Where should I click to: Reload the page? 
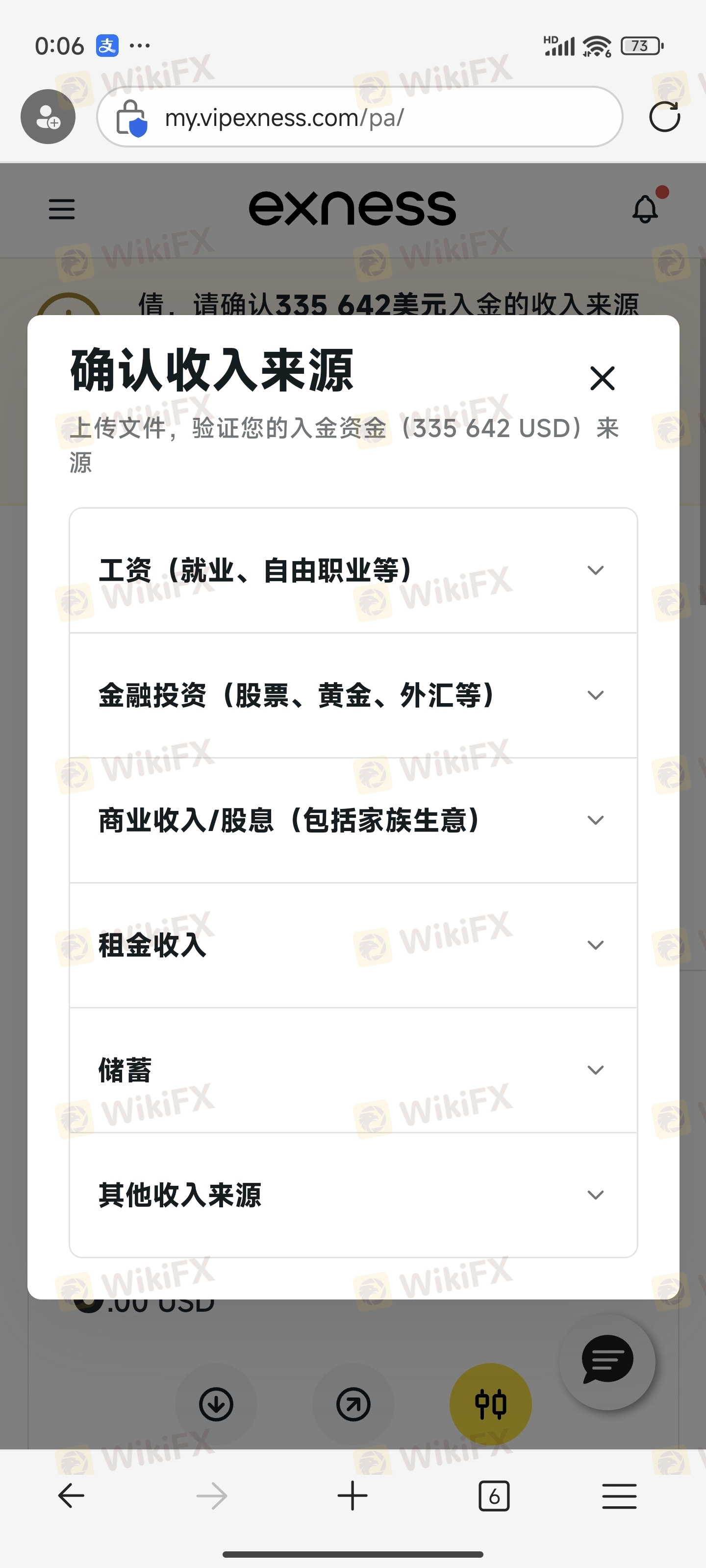coord(664,117)
